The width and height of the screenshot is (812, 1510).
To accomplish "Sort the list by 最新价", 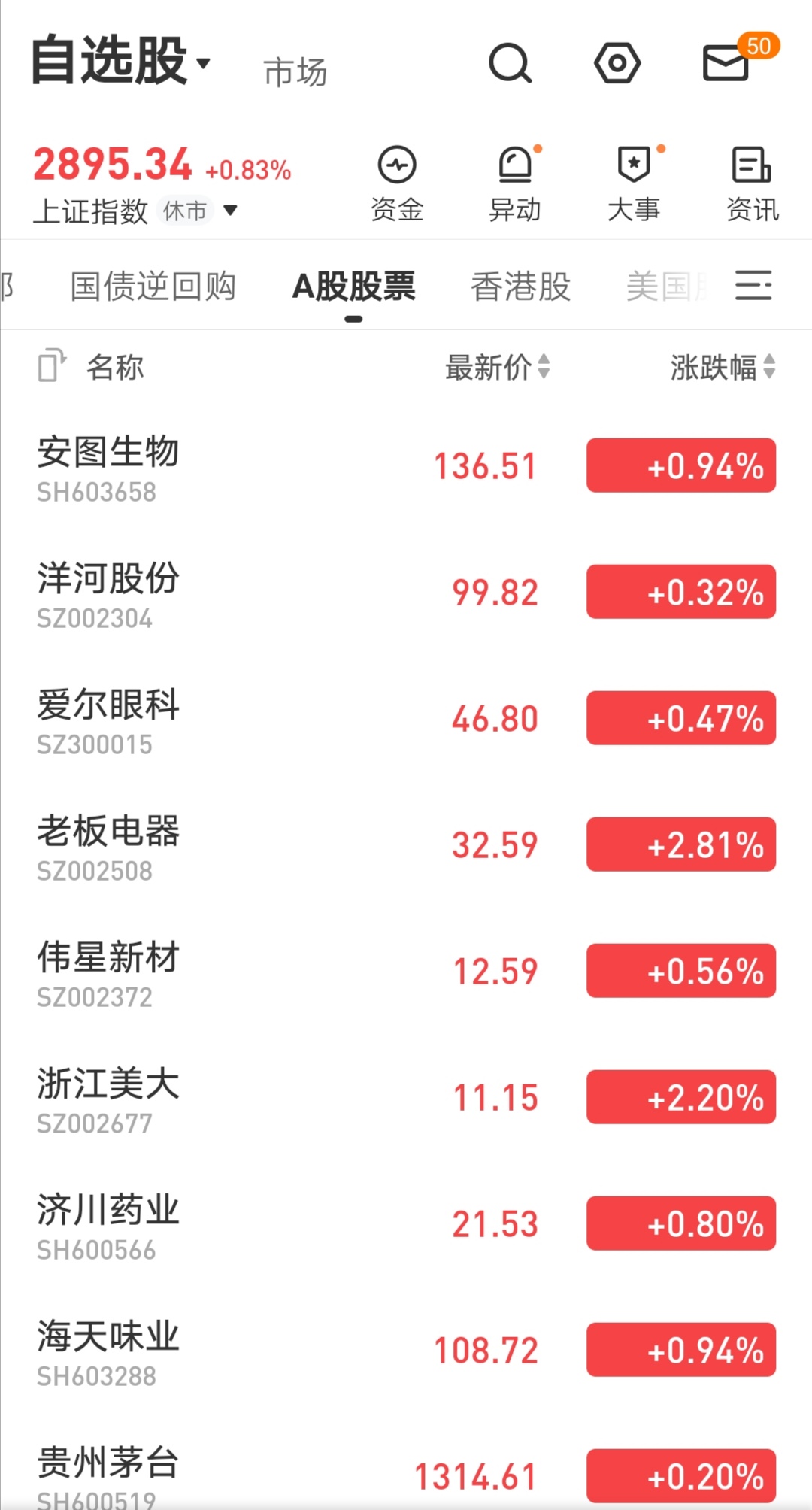I will [497, 368].
